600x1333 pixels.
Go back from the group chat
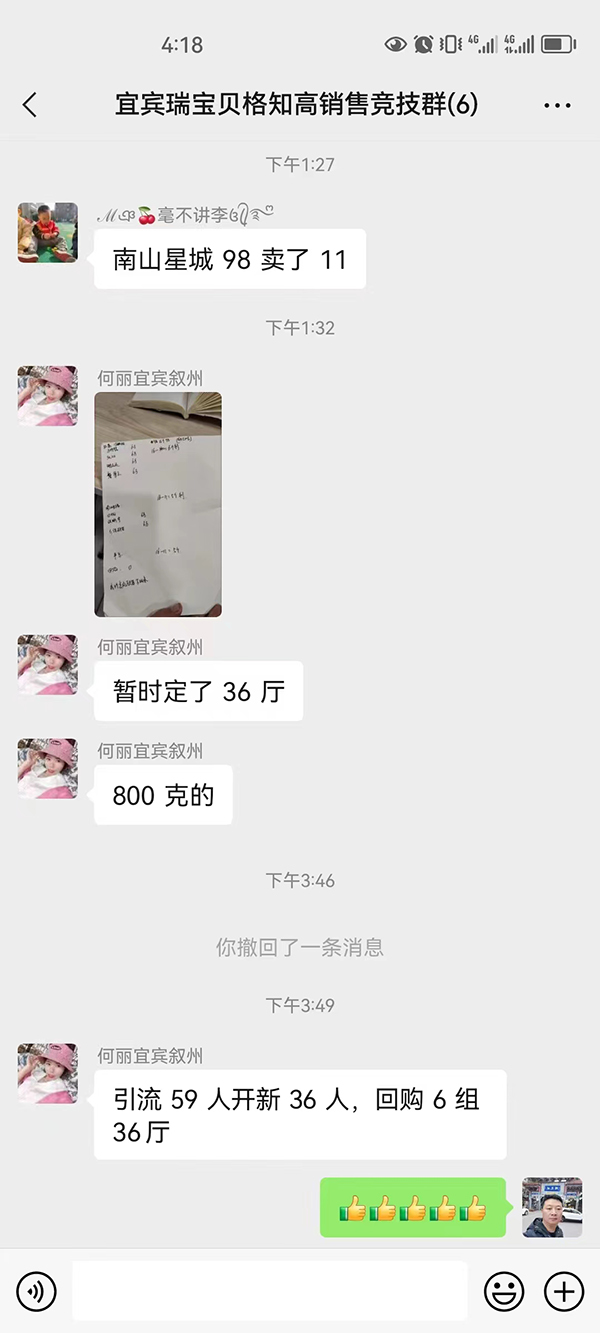30,105
